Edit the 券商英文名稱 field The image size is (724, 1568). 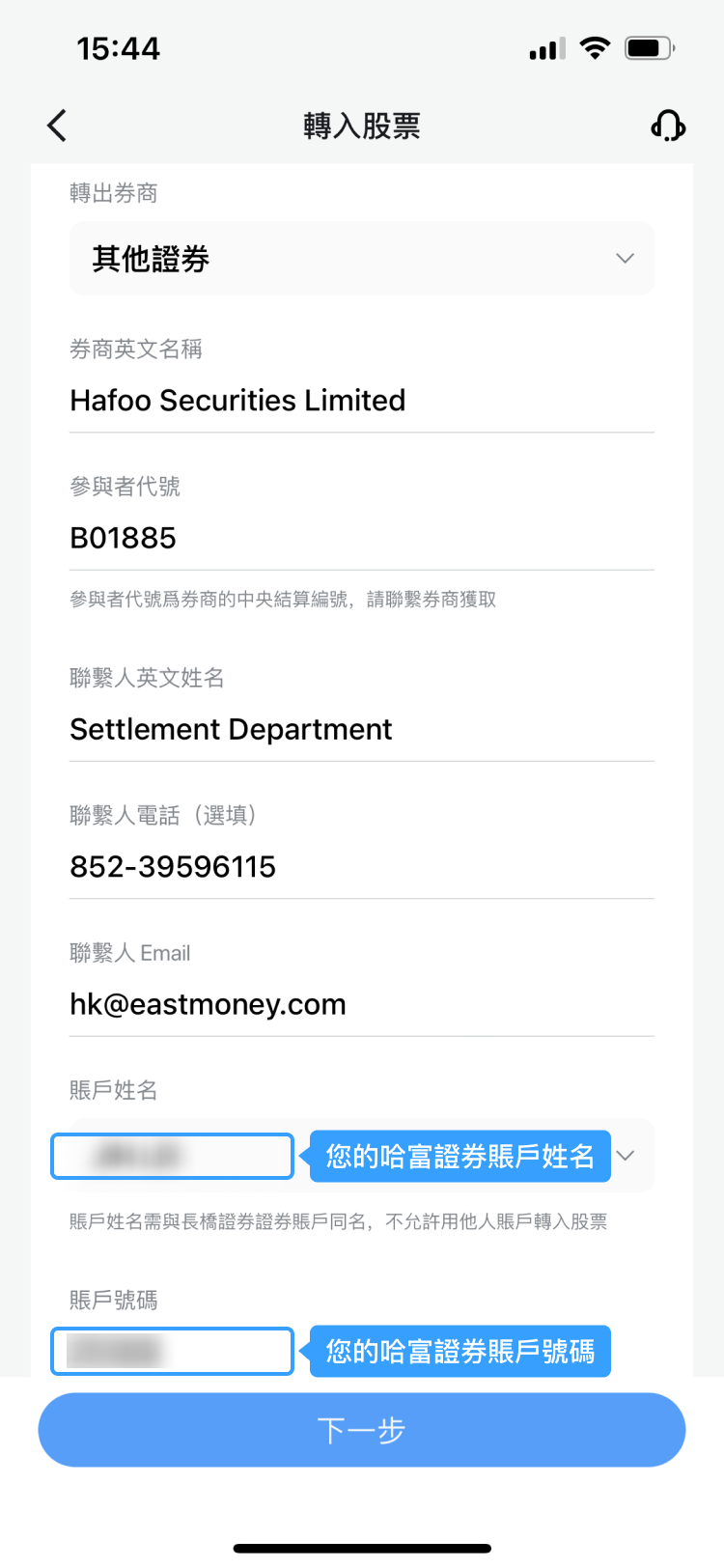coord(362,401)
